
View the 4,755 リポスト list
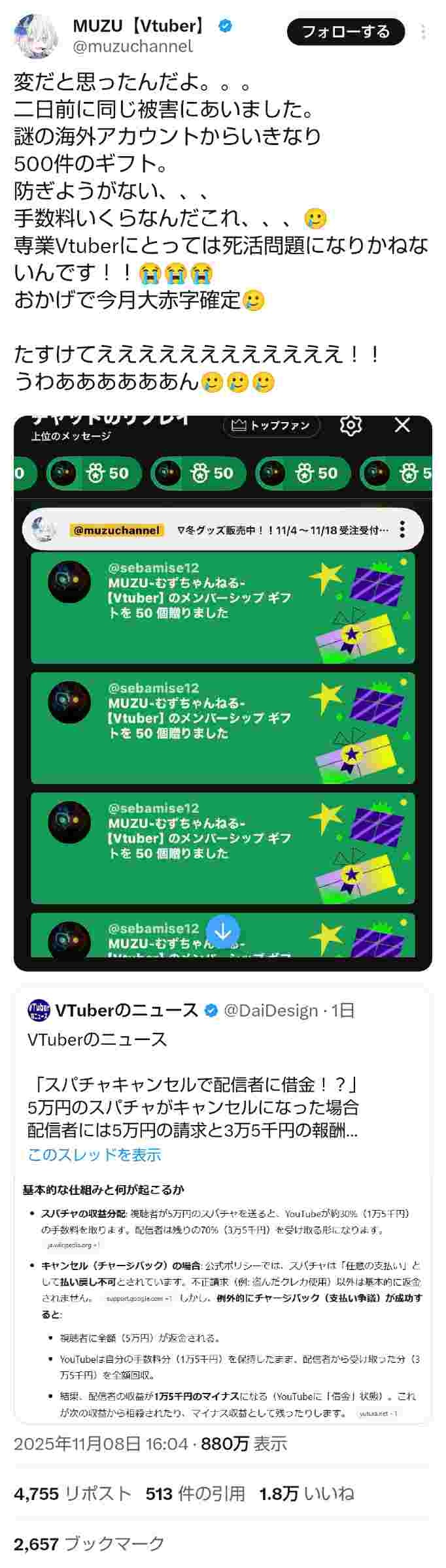pyautogui.click(x=73, y=1494)
